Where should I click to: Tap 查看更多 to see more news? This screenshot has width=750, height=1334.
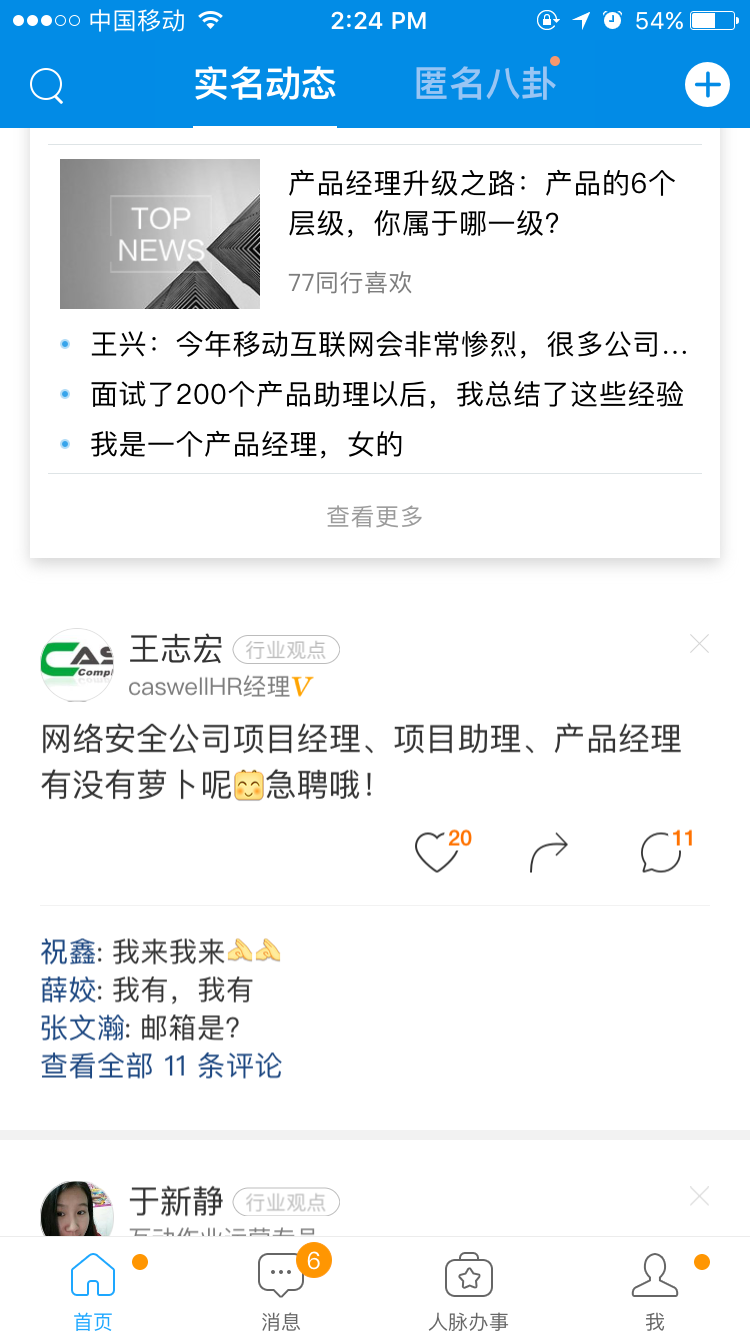click(375, 517)
